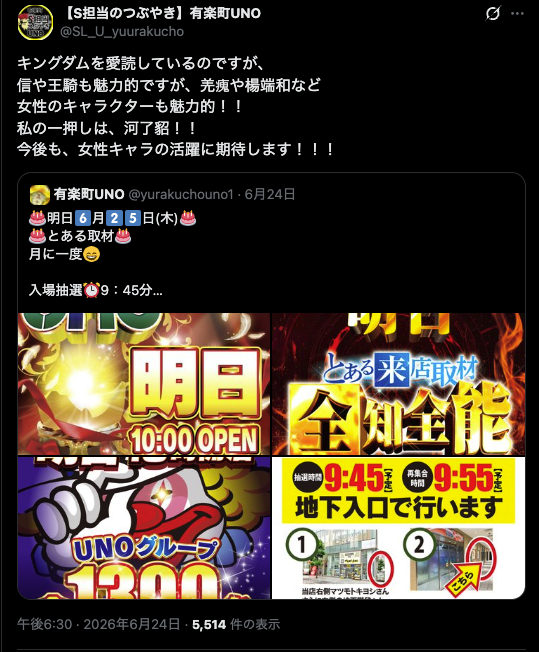
Task: View the UNOグループ clown image
Action: [144, 528]
